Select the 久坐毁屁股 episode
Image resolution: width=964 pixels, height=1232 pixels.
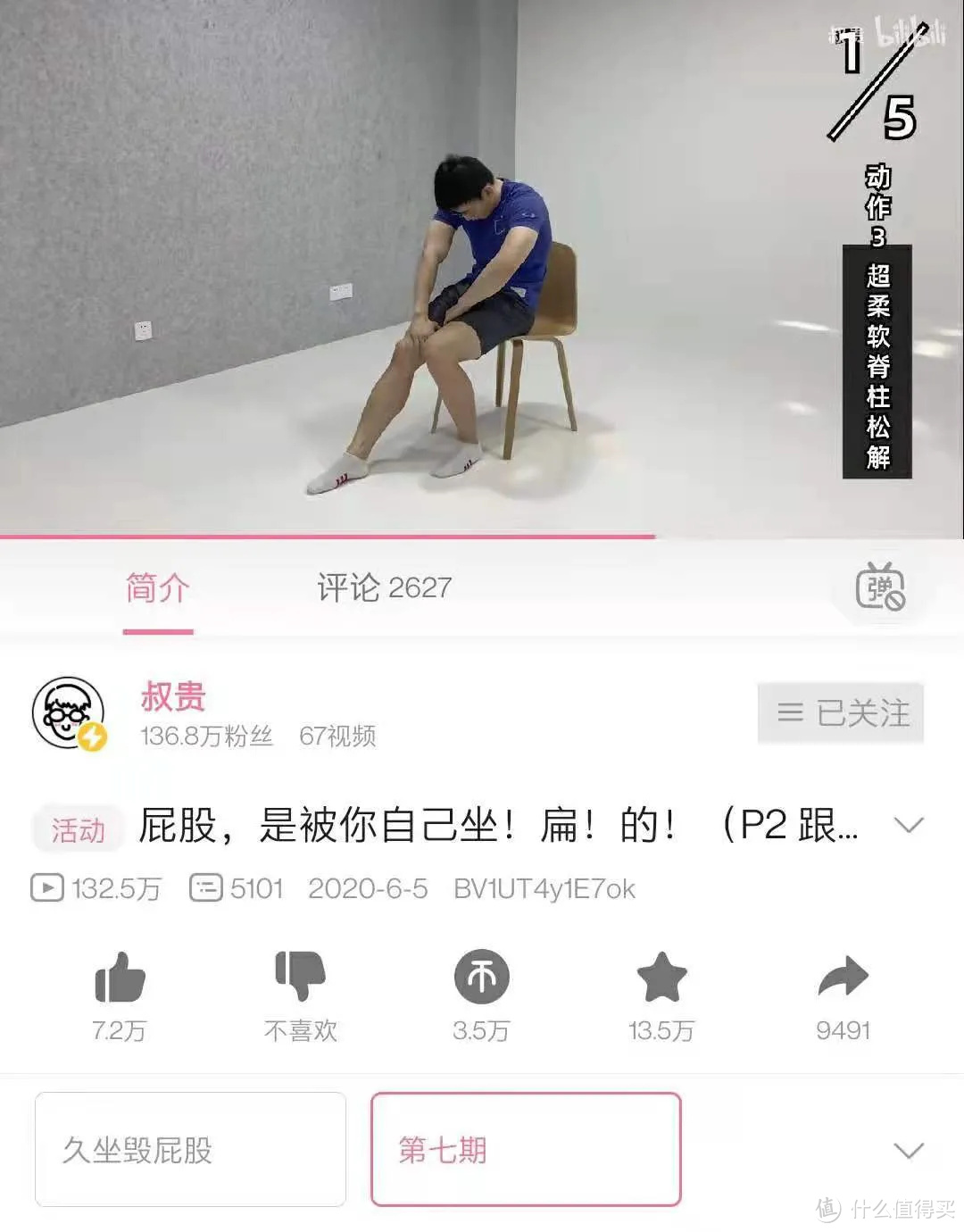click(190, 1149)
